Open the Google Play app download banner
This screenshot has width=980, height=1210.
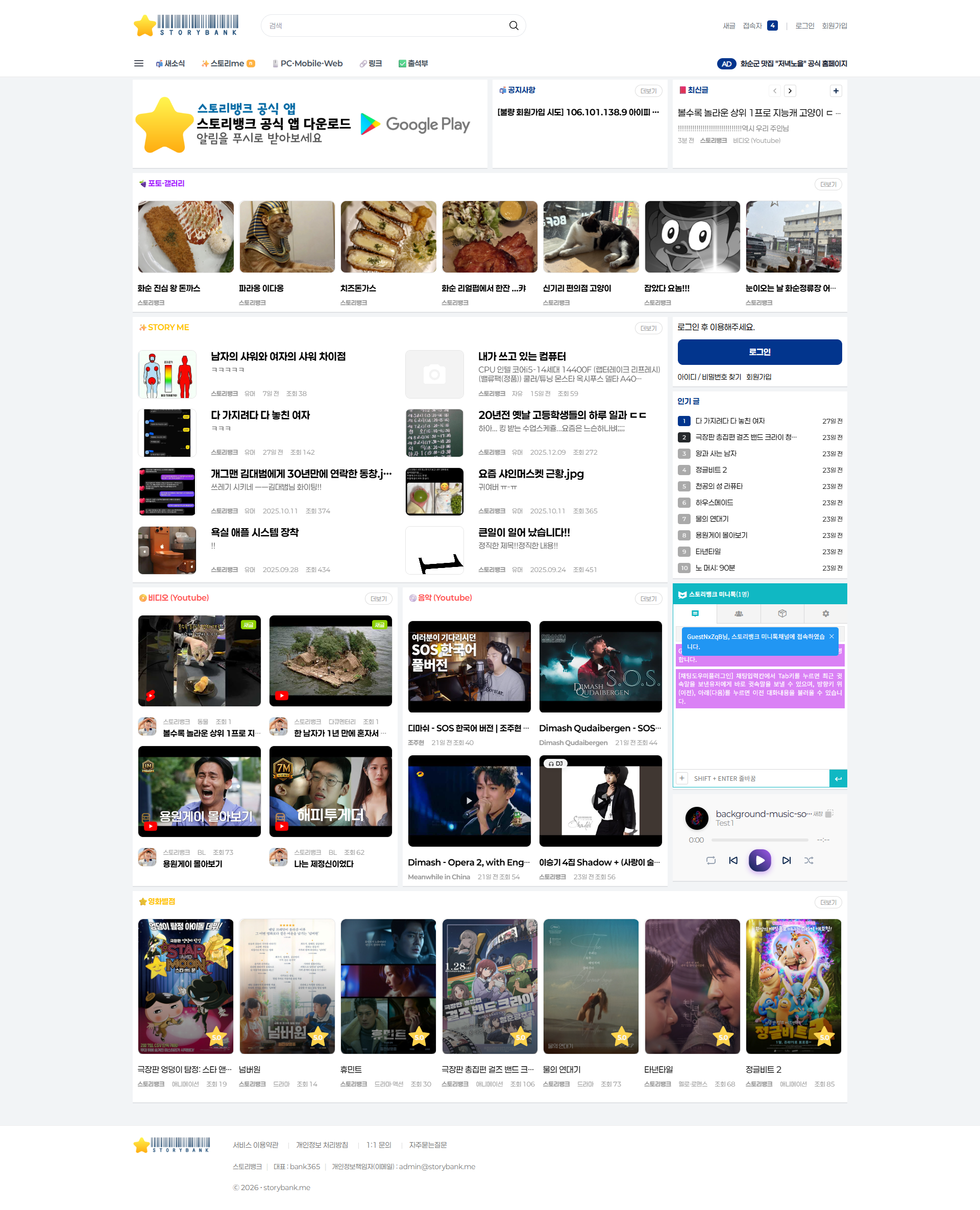click(309, 124)
